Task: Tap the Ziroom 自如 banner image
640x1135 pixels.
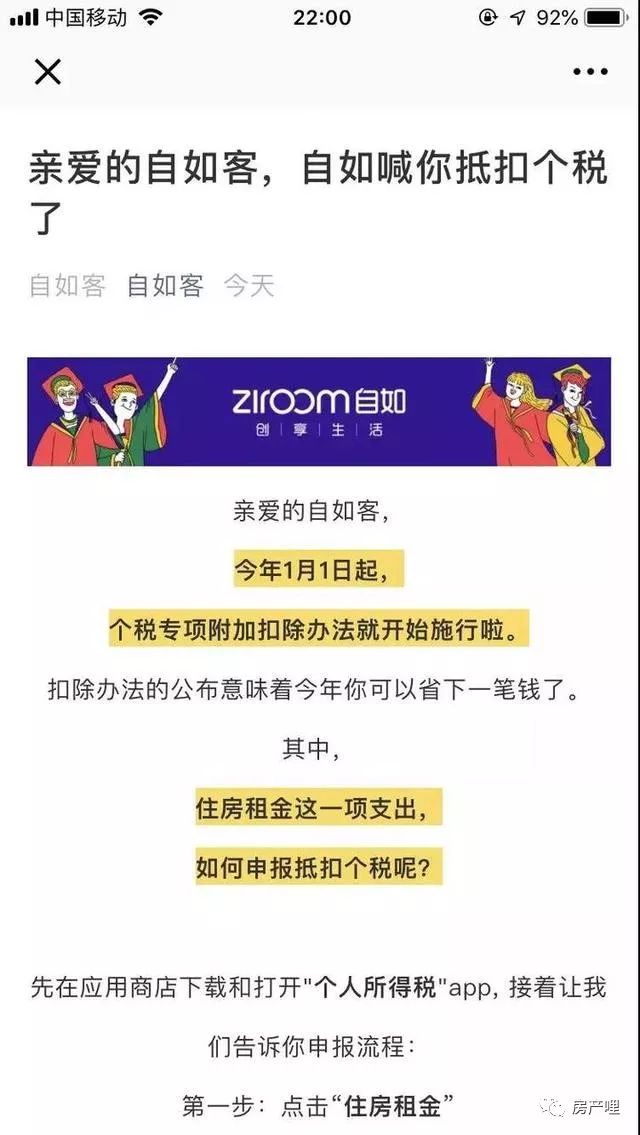Action: click(x=319, y=411)
